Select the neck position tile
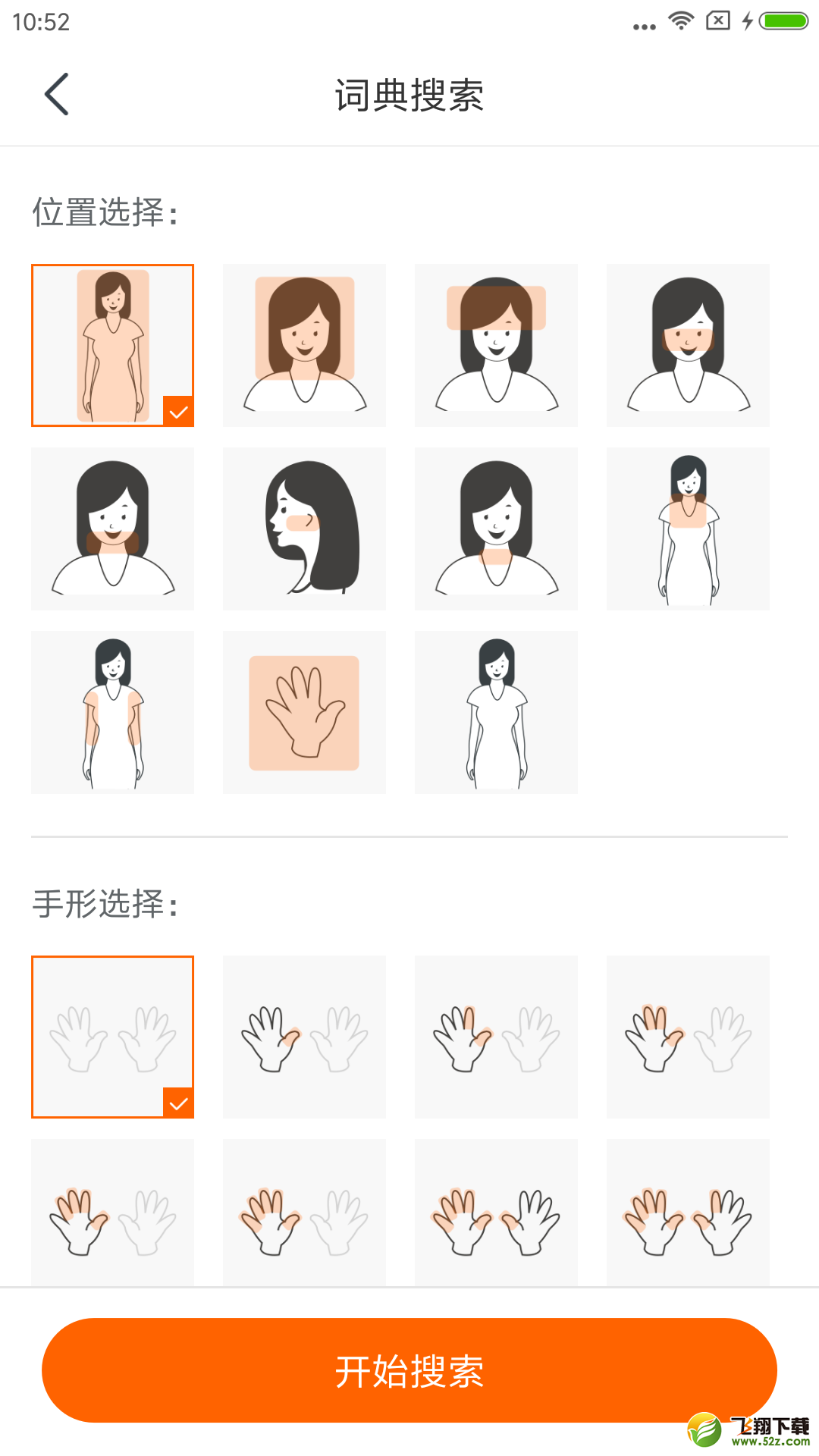 click(496, 529)
